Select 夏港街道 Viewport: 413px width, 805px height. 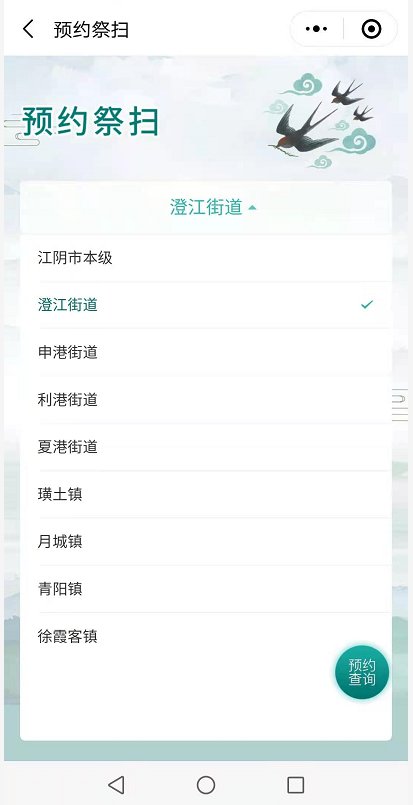point(206,447)
